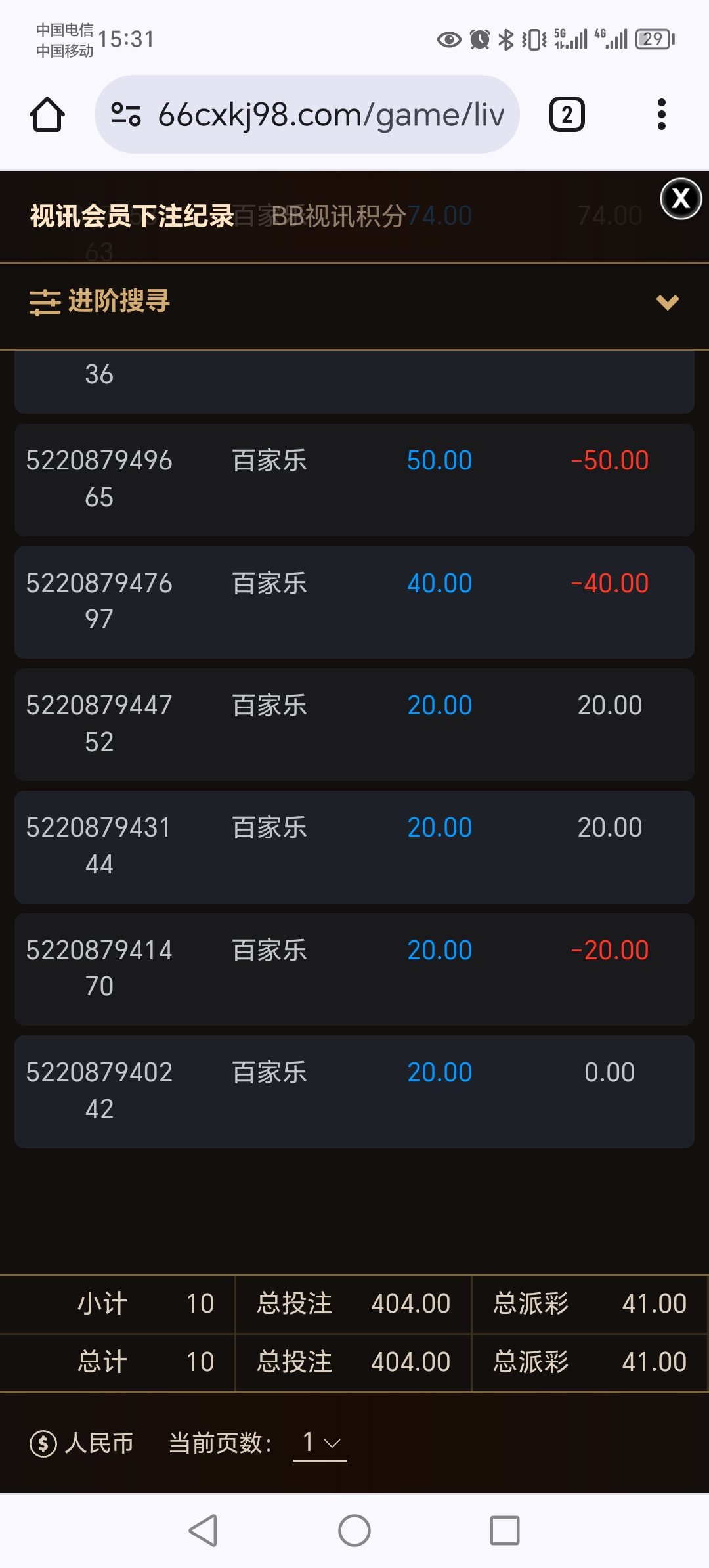709x1568 pixels.
Task: Select the 百家乐 row with -40.00 payout
Action: [354, 601]
